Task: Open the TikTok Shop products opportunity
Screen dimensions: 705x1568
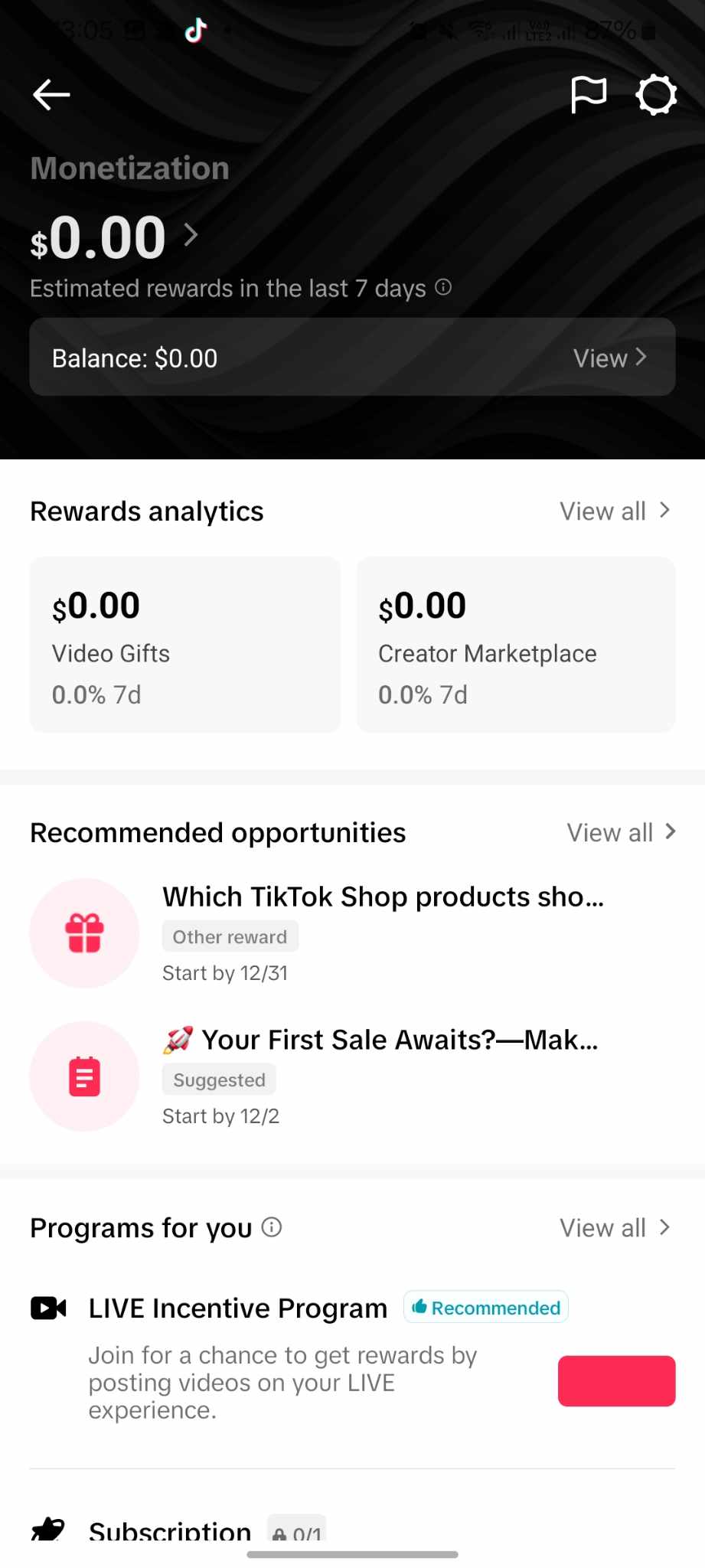Action: point(352,933)
